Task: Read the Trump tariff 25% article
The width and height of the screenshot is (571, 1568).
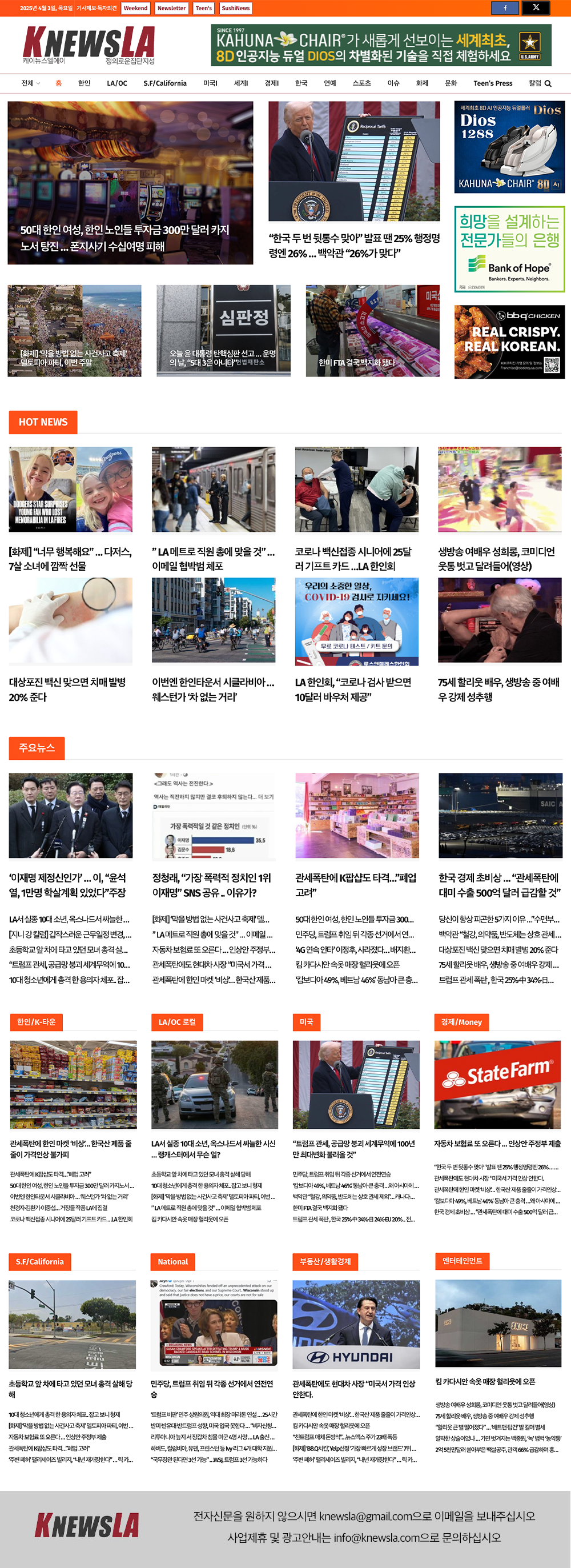Action: (x=353, y=245)
